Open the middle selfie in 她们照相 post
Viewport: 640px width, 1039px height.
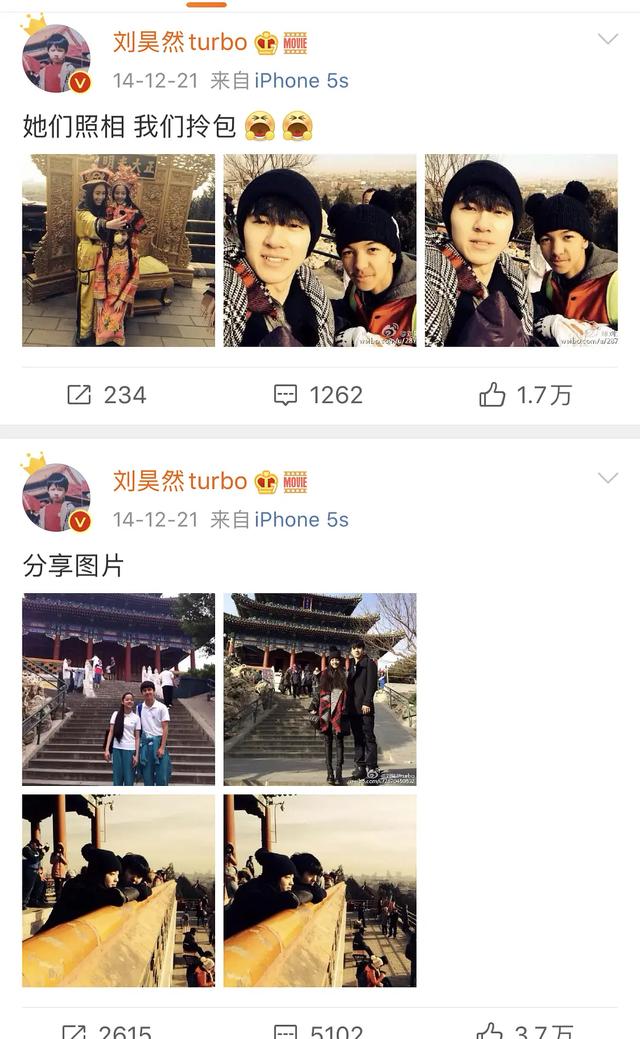[319, 250]
